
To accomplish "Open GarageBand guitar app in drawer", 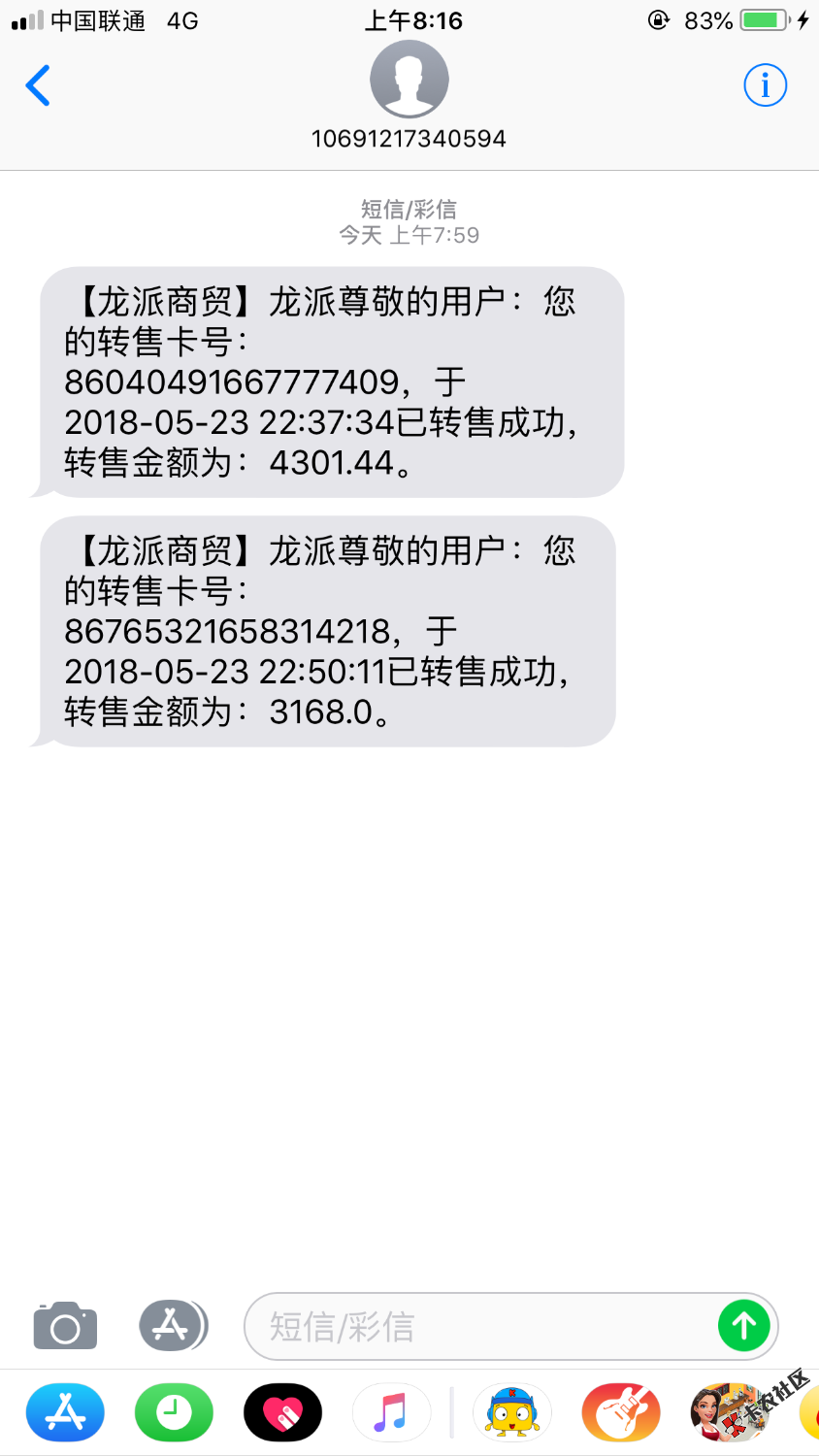I will tap(621, 1412).
